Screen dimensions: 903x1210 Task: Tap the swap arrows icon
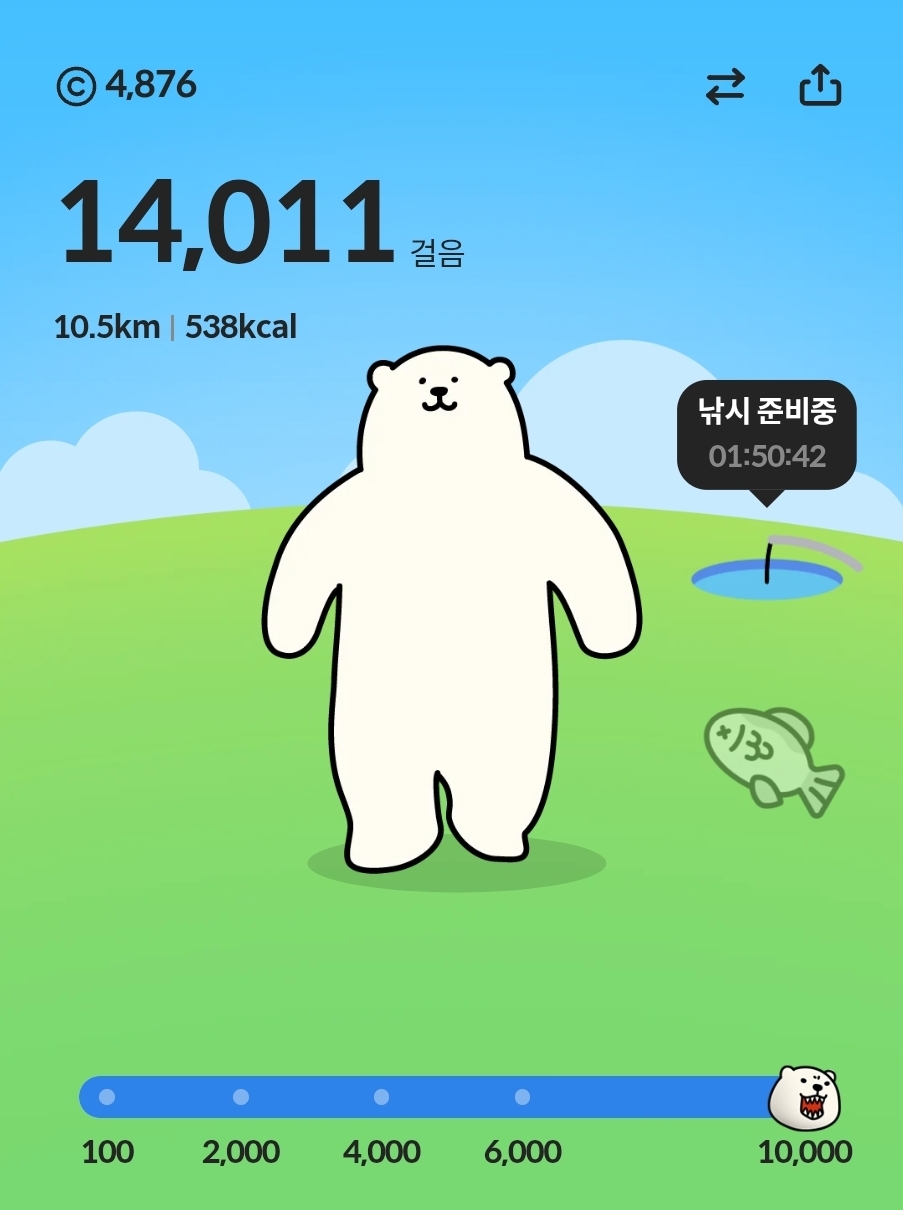click(725, 87)
